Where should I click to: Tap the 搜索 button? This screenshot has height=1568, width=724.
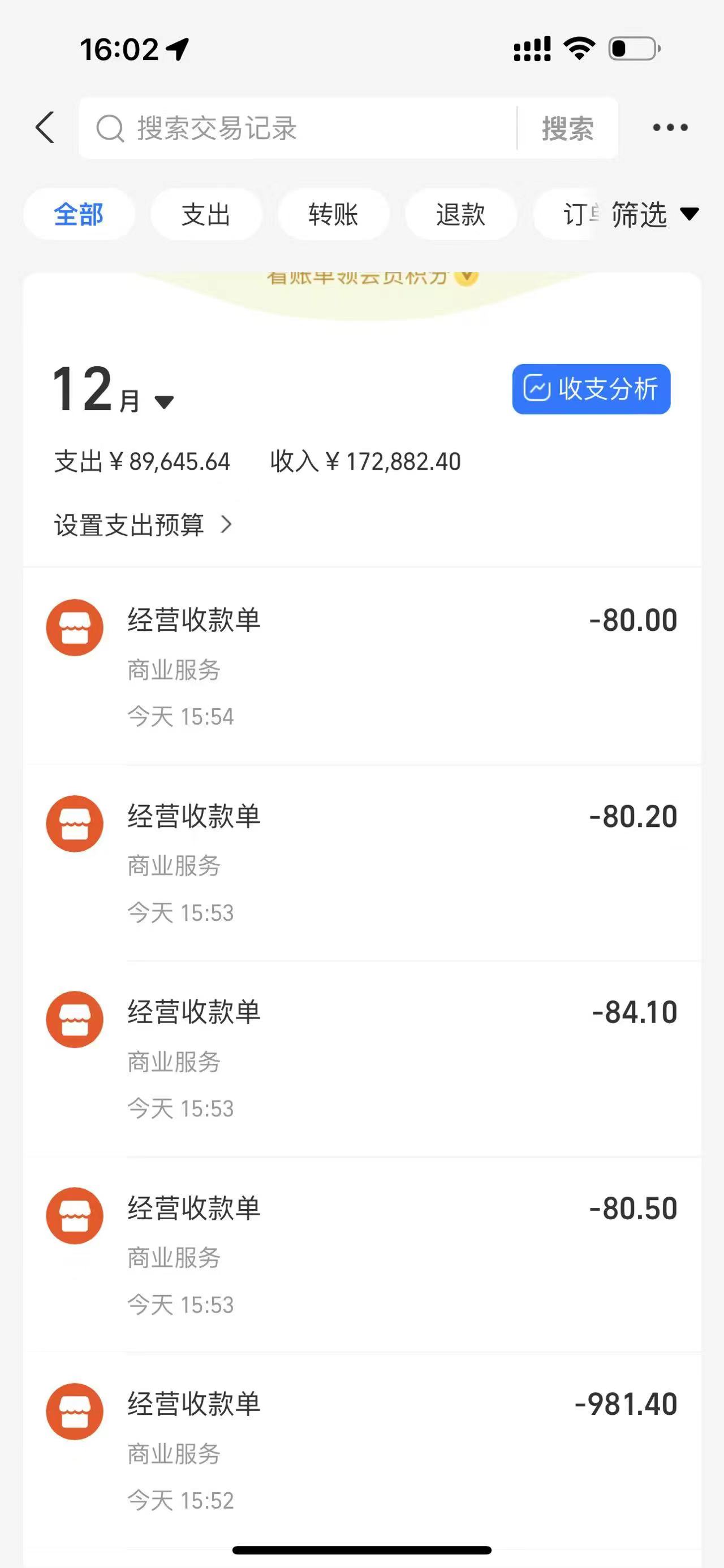click(x=567, y=128)
